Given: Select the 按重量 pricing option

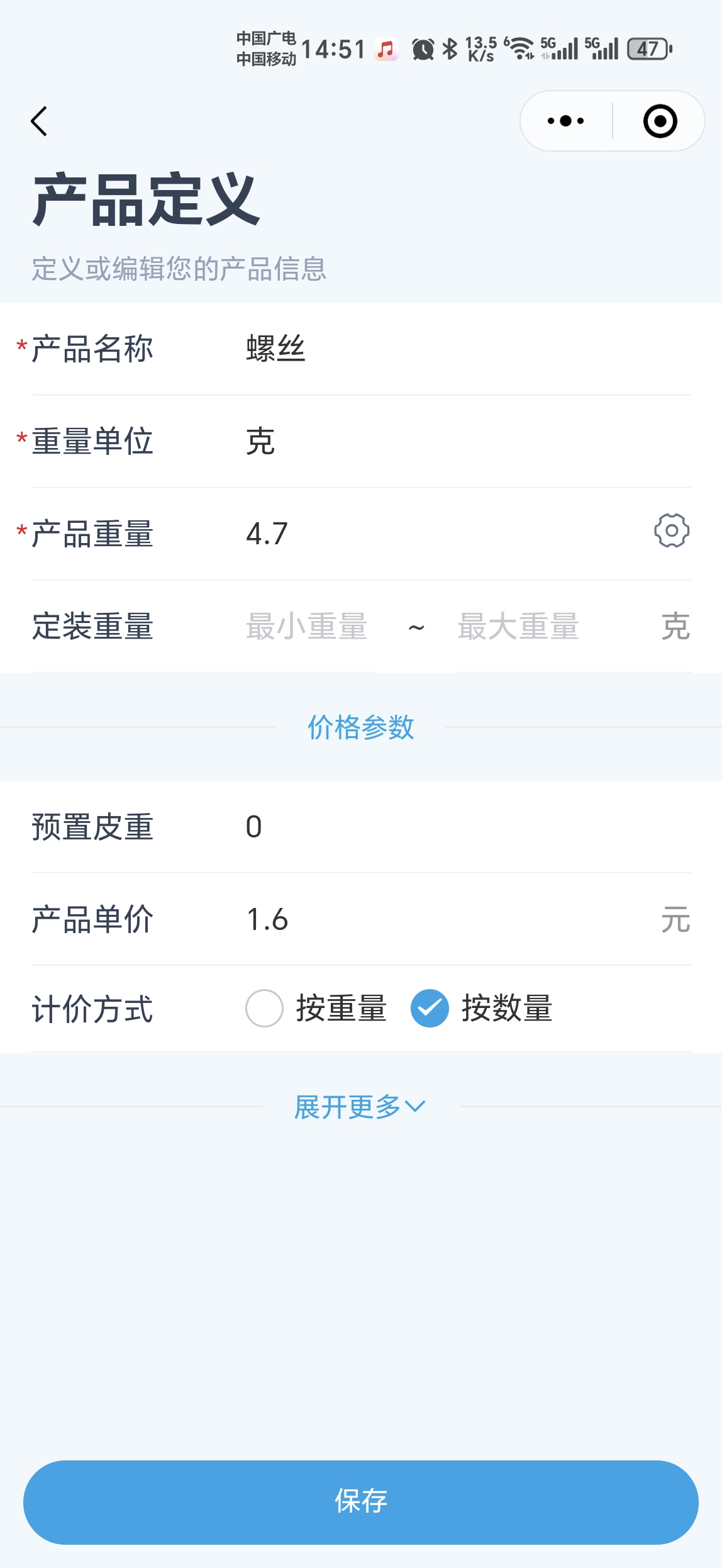Looking at the screenshot, I should coord(316,1008).
